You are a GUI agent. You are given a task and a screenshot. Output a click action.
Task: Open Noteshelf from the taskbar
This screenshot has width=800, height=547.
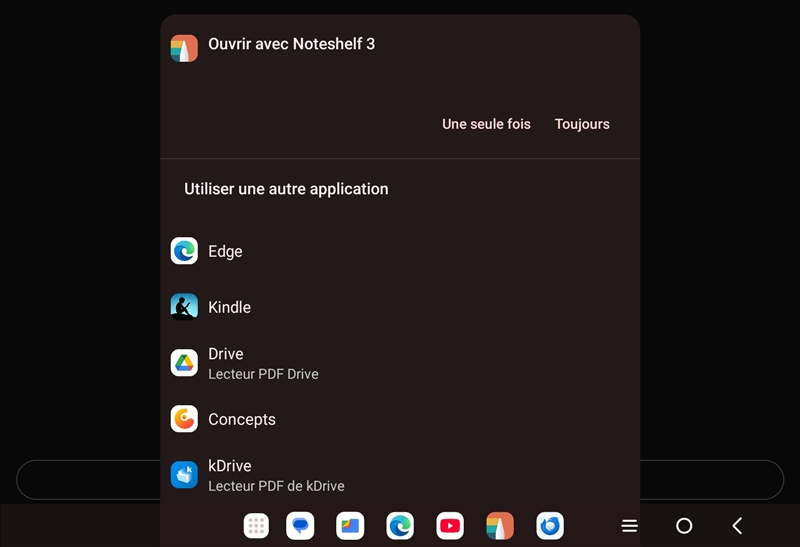(x=500, y=526)
